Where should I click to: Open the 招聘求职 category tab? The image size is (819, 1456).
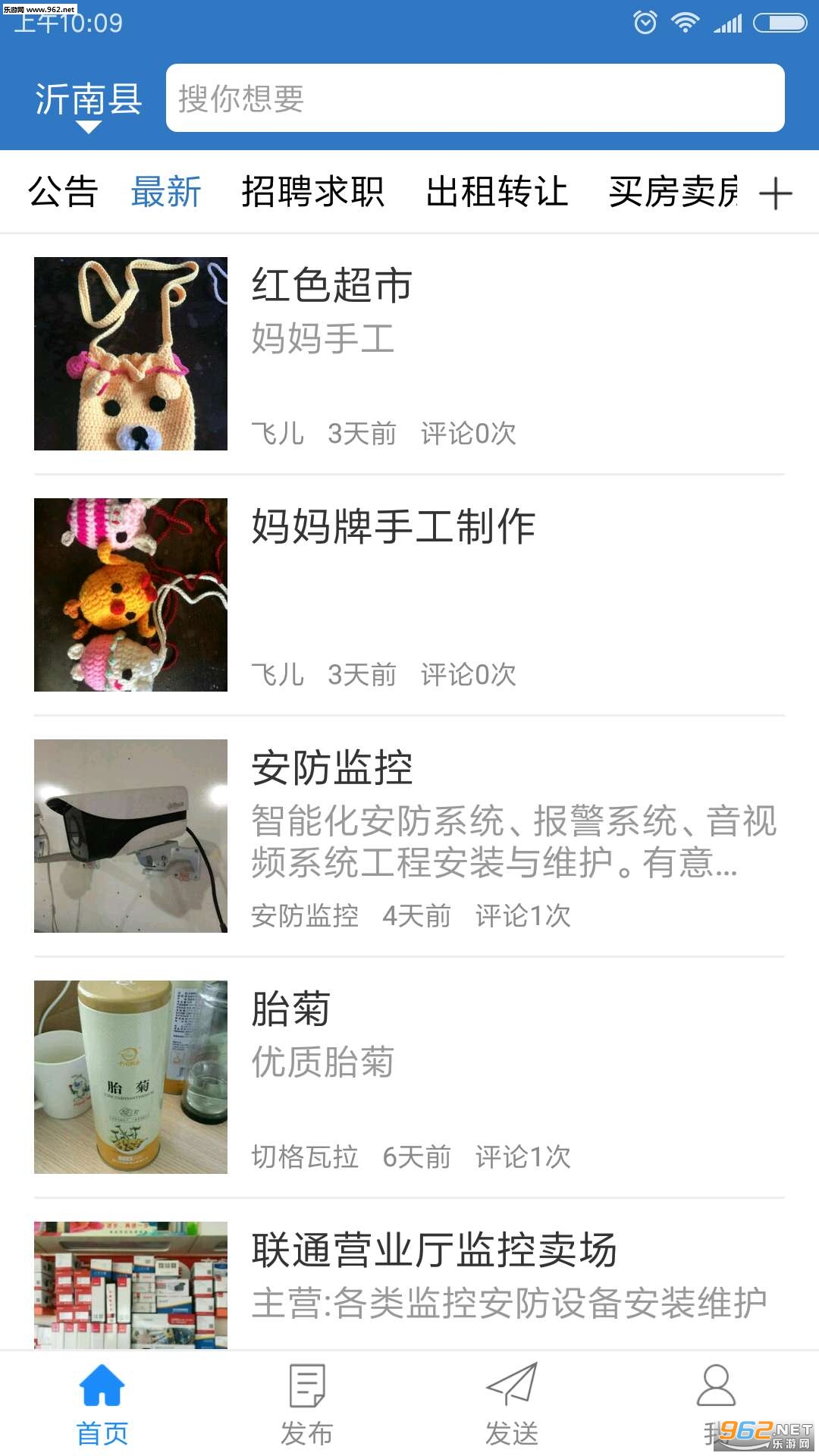click(x=313, y=192)
